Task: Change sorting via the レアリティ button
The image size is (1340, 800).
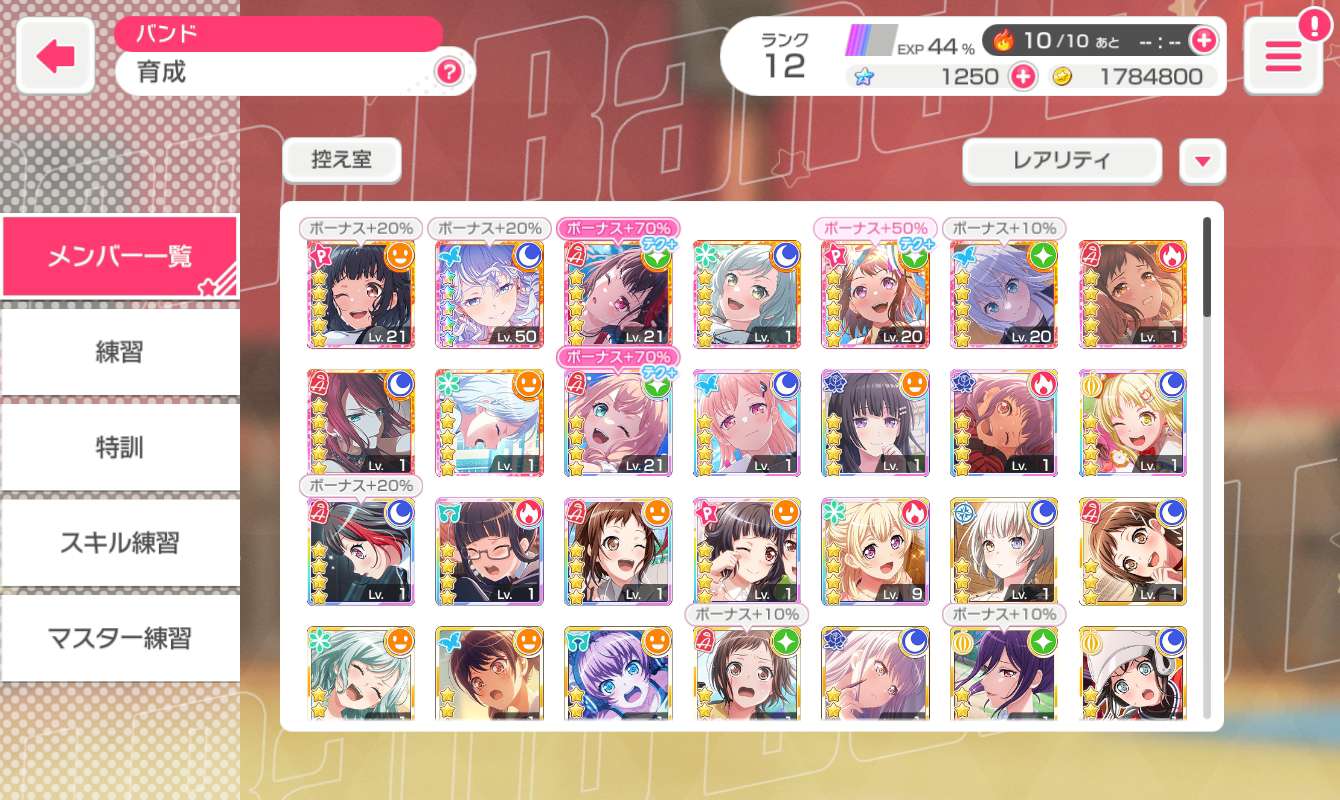Action: click(1061, 161)
